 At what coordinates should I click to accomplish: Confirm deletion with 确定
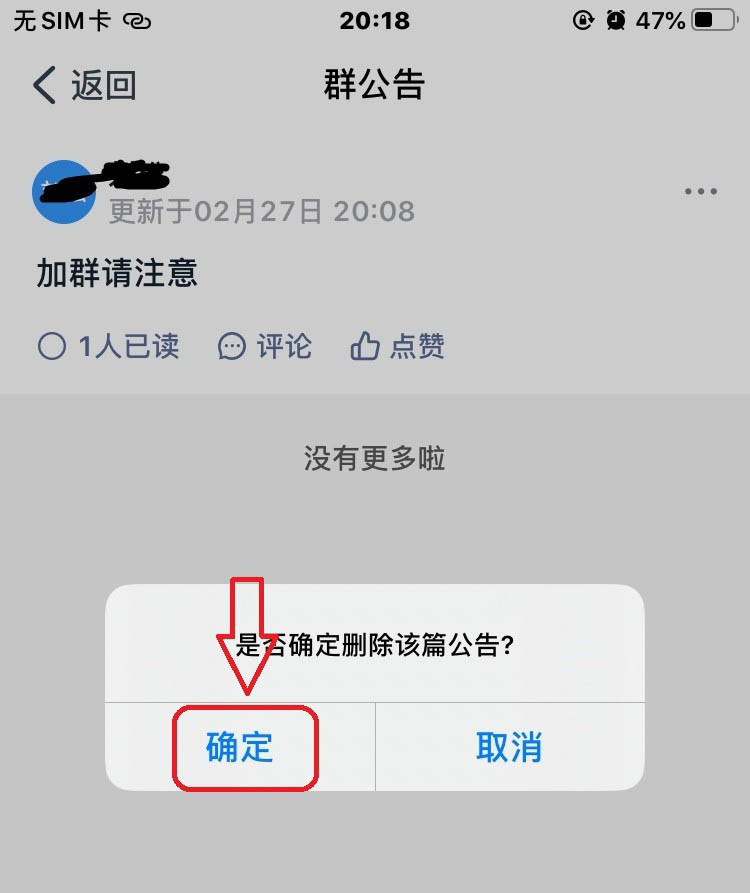240,747
